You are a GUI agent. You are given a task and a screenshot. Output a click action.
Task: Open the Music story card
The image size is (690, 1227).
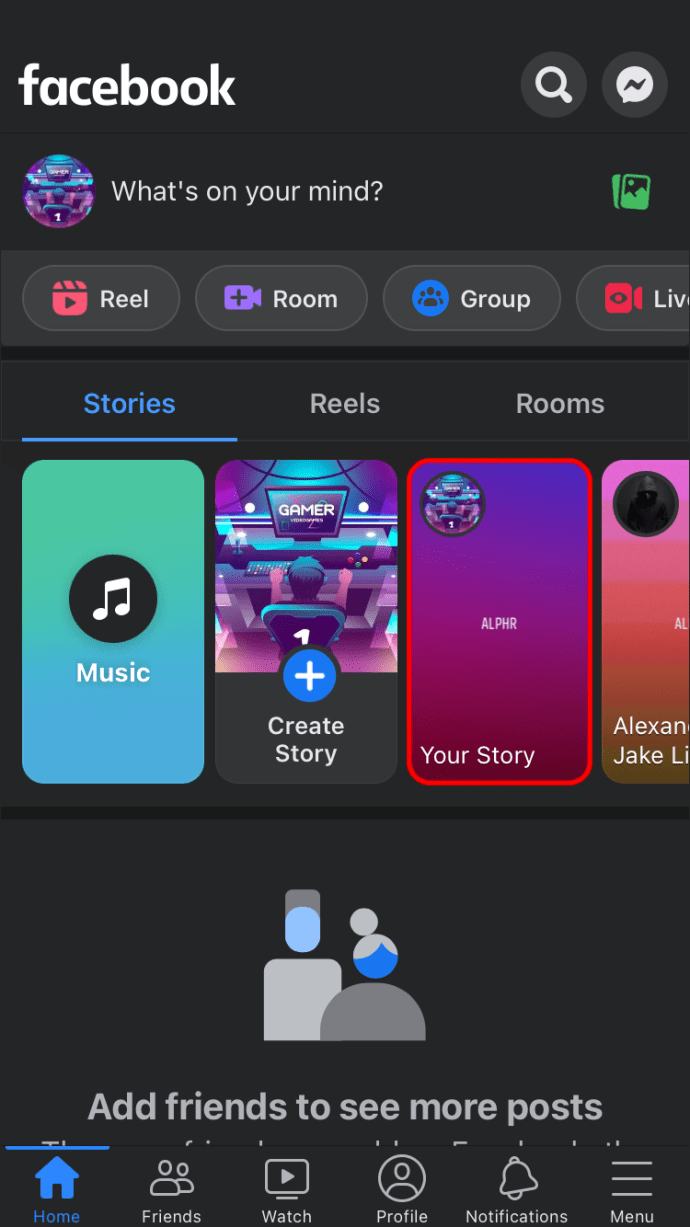113,621
